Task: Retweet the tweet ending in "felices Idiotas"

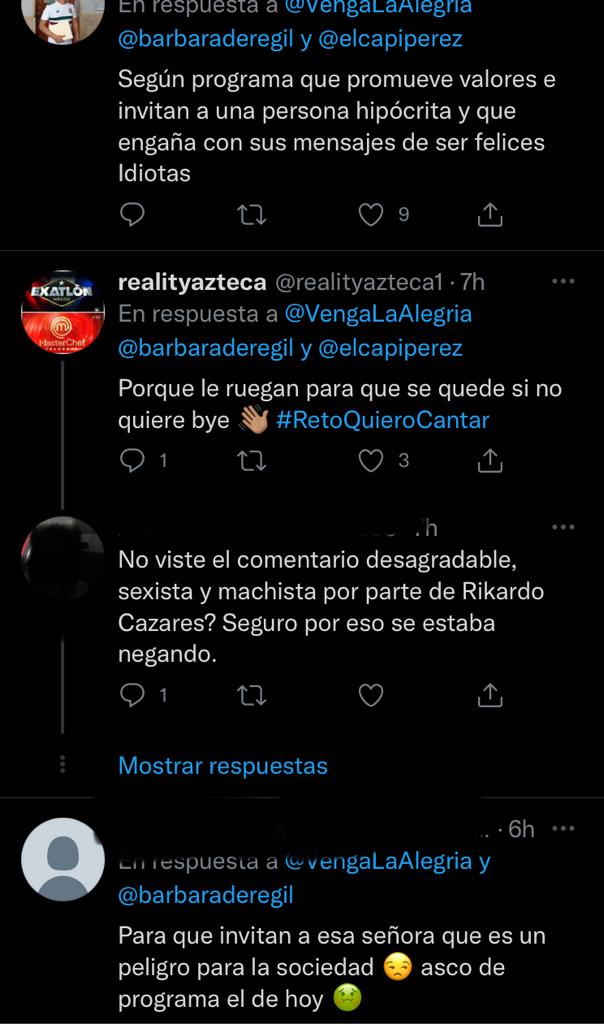Action: pyautogui.click(x=250, y=214)
